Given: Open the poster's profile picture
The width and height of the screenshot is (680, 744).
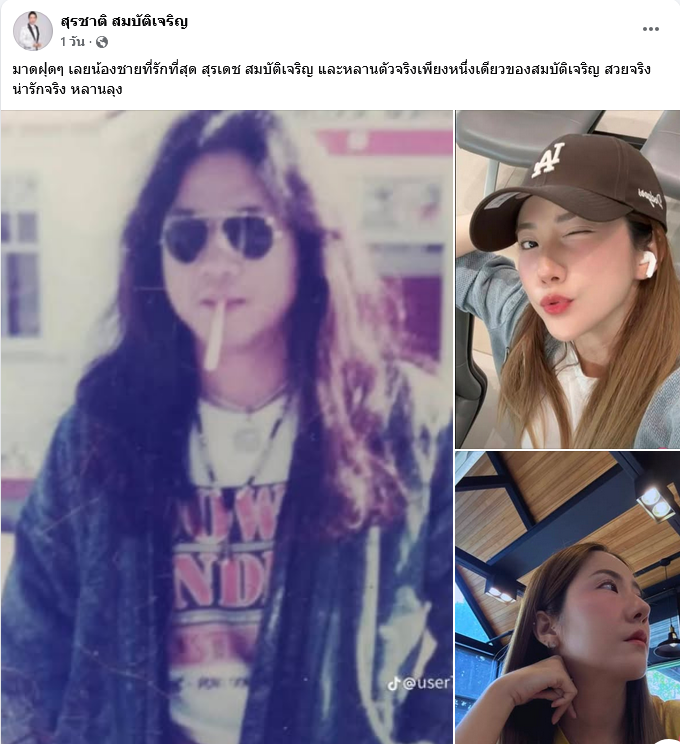Looking at the screenshot, I should (x=32, y=31).
